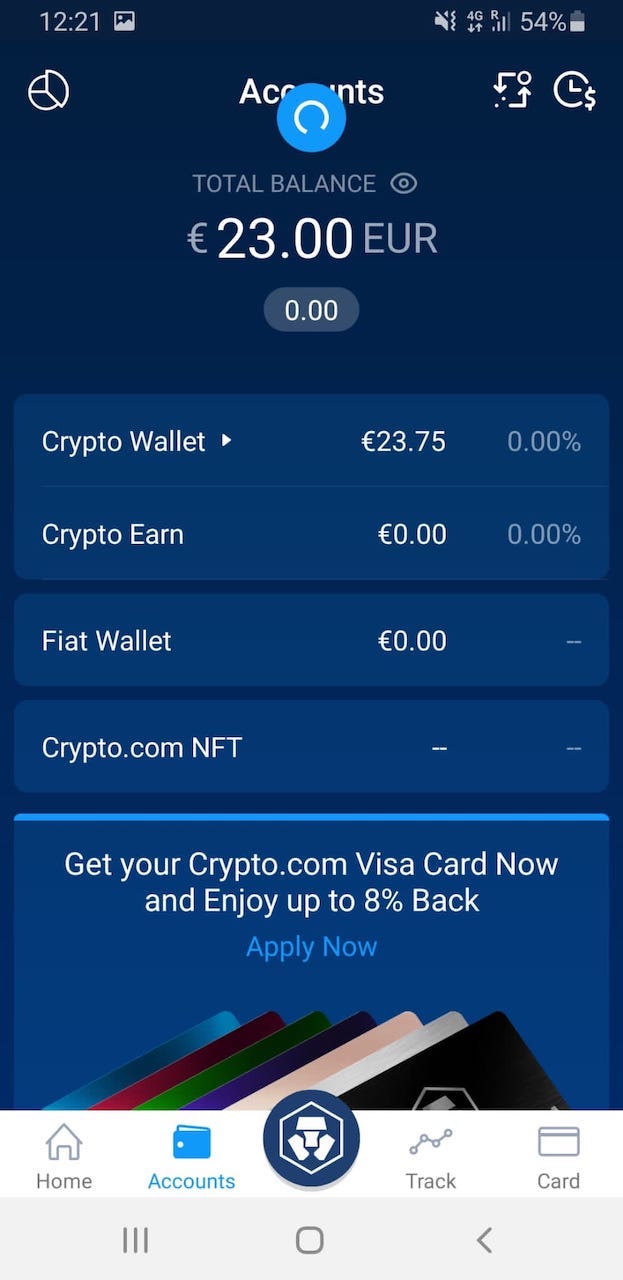
Task: Open the portfolio pie chart icon
Action: coord(48,91)
